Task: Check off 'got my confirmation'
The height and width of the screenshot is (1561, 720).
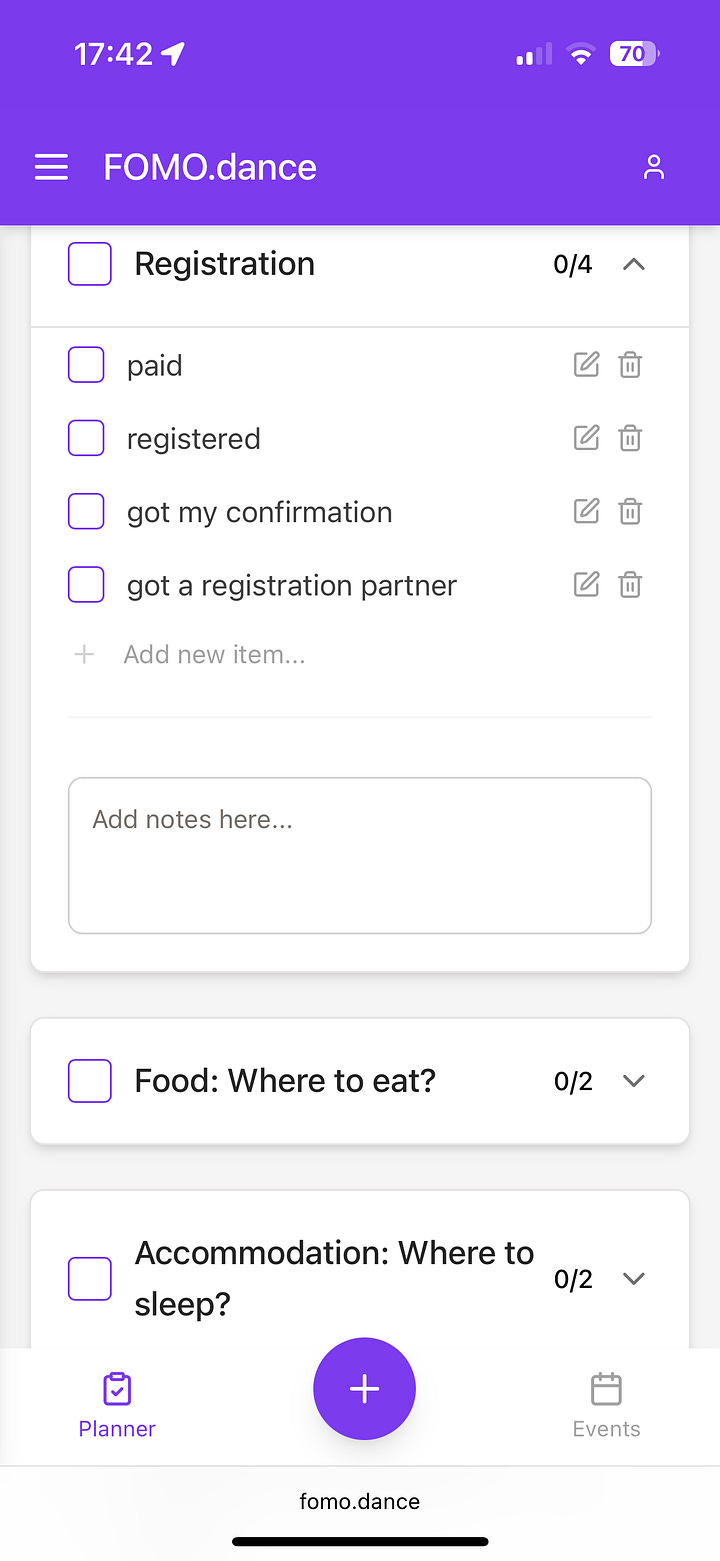Action: pyautogui.click(x=86, y=511)
